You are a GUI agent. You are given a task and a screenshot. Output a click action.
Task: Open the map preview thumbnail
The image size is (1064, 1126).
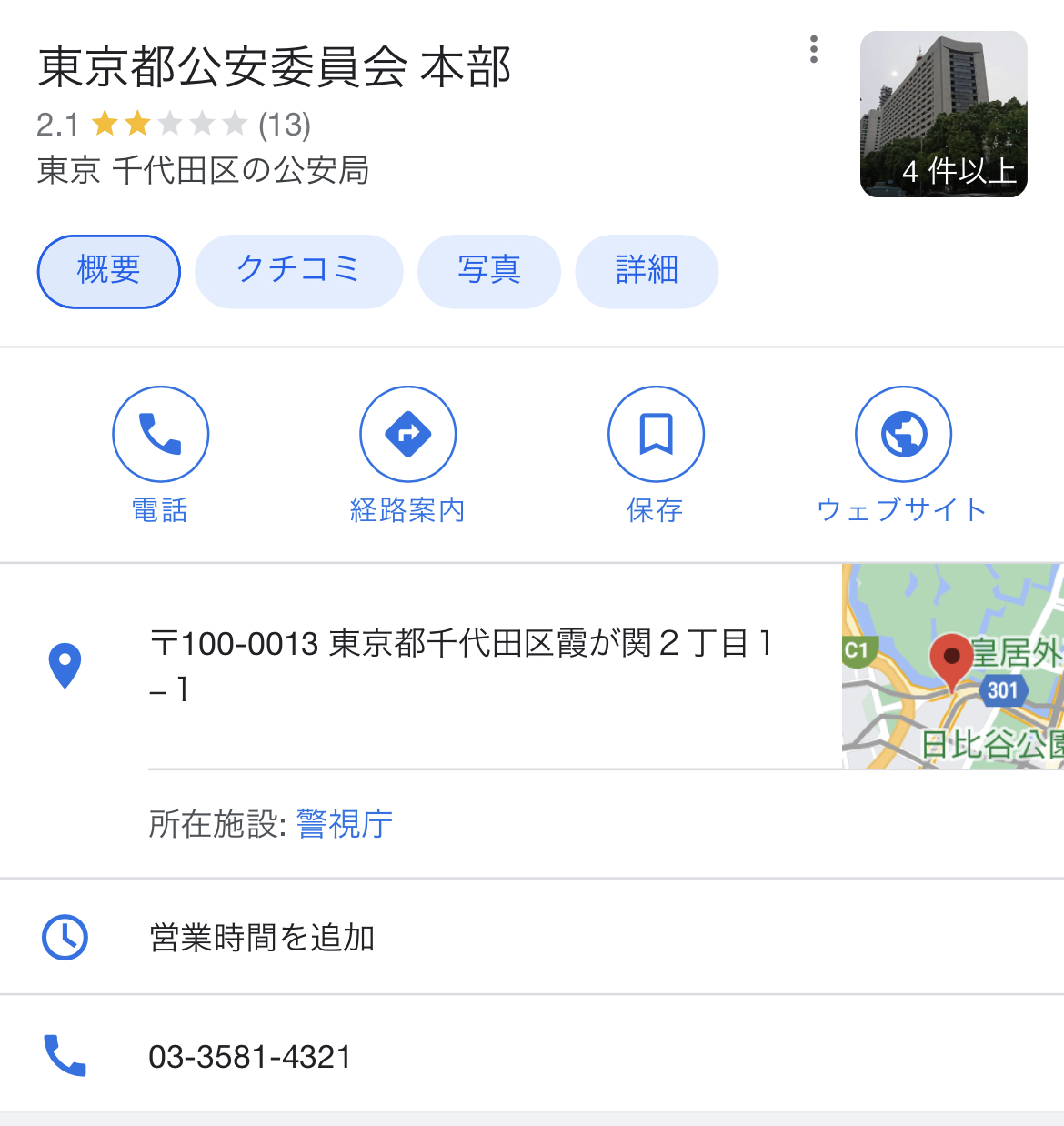pyautogui.click(x=952, y=666)
